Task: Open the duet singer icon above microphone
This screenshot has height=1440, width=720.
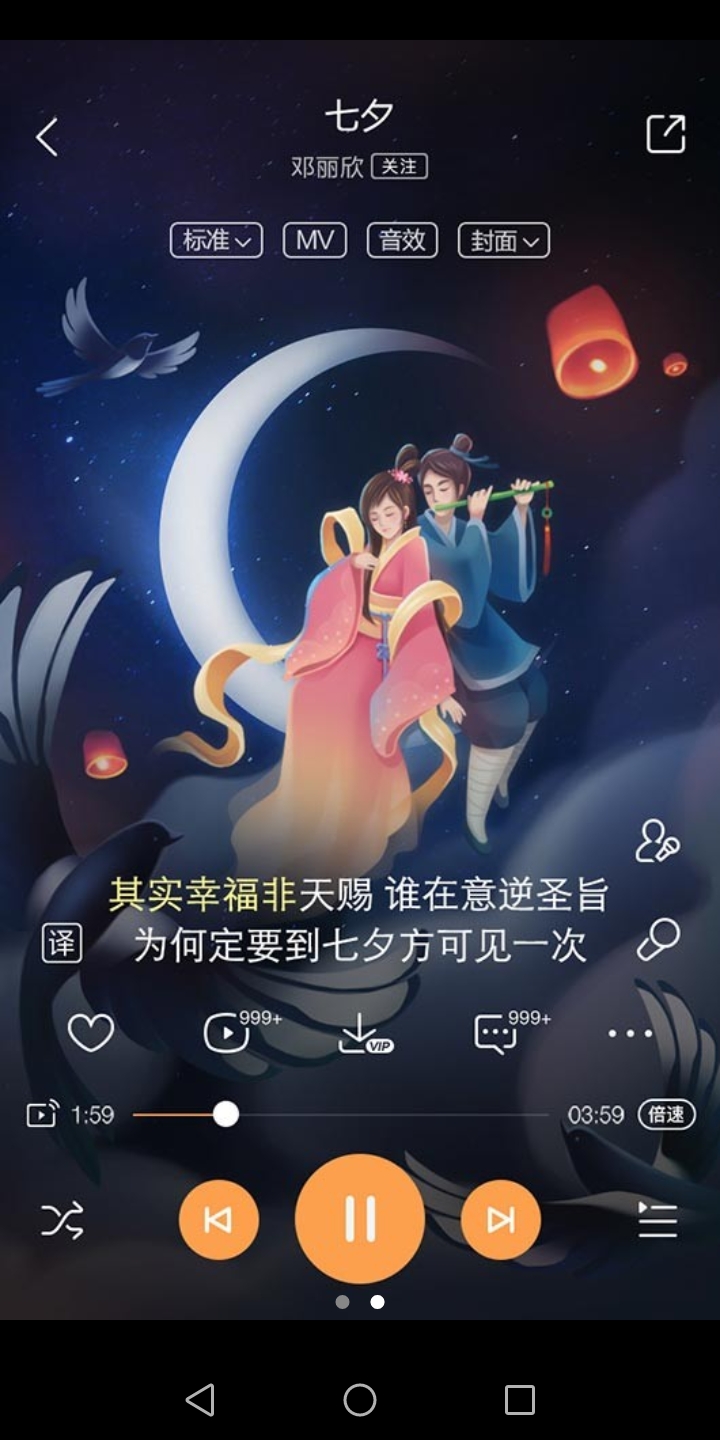Action: [x=658, y=841]
